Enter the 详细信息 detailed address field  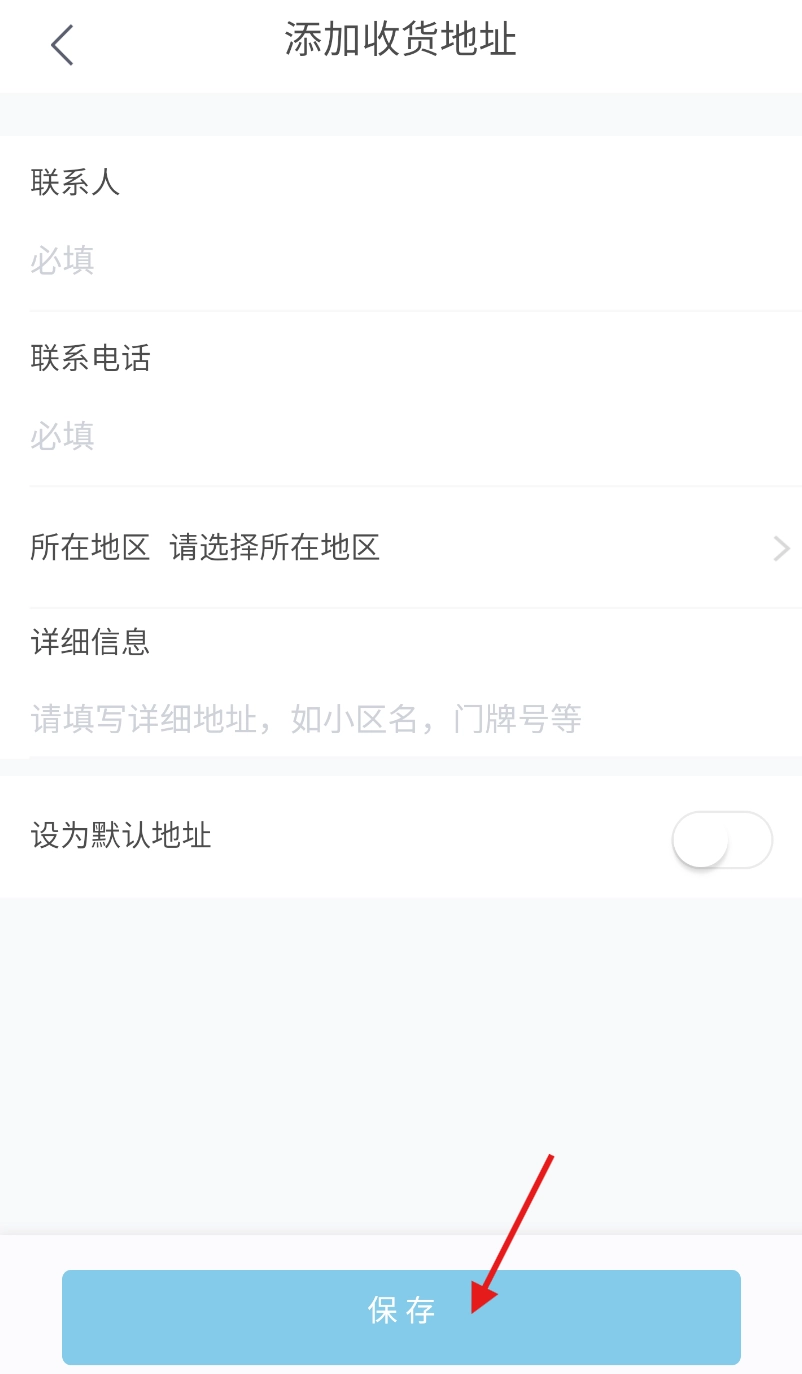[x=400, y=719]
